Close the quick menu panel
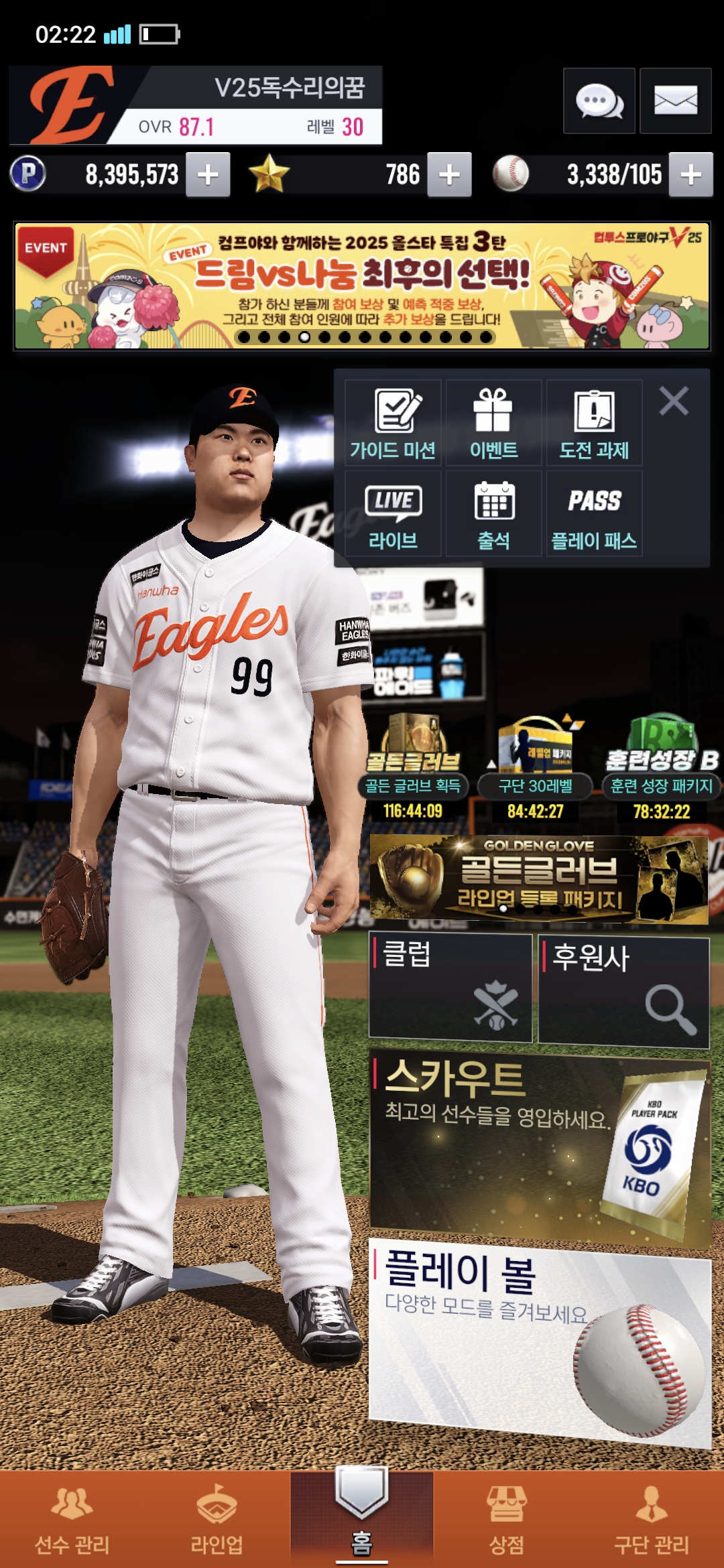The height and width of the screenshot is (1568, 724). click(673, 401)
